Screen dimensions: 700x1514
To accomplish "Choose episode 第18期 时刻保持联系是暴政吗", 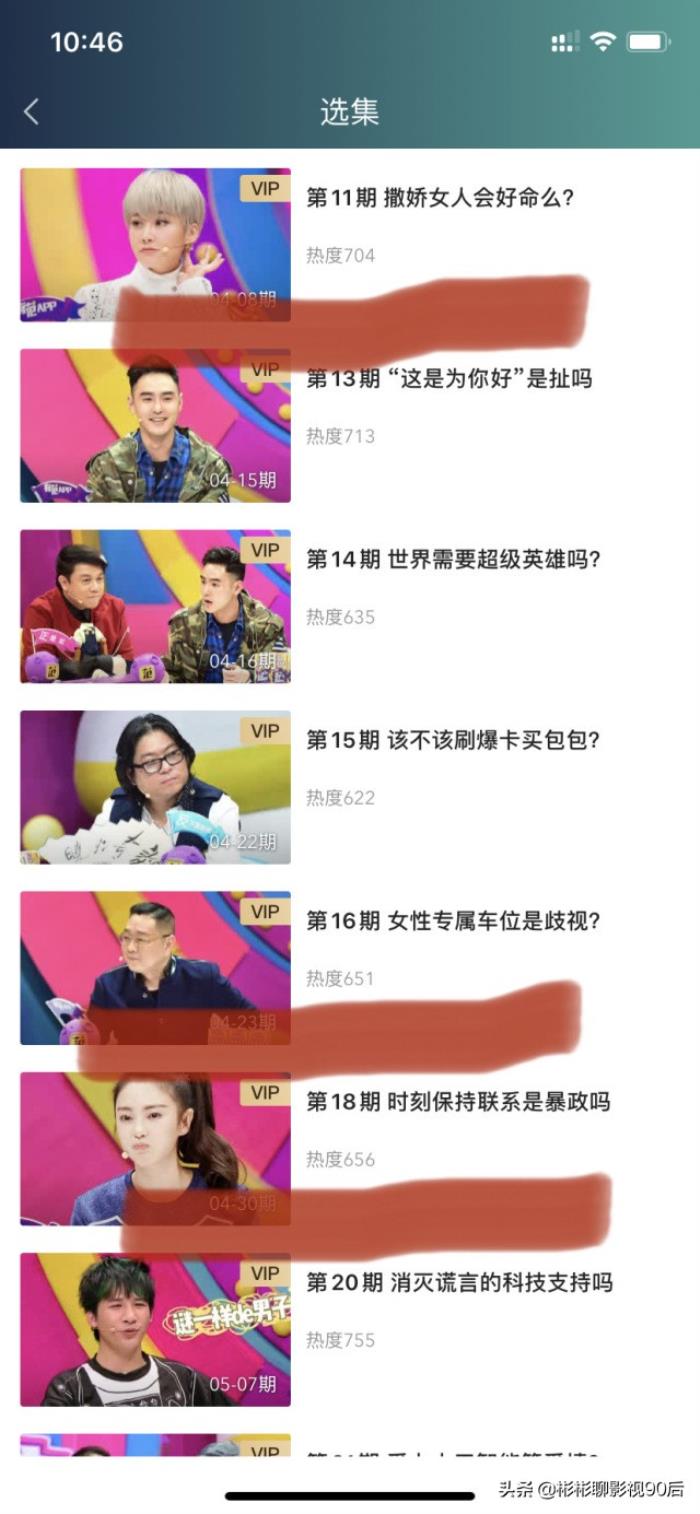I will (457, 1102).
